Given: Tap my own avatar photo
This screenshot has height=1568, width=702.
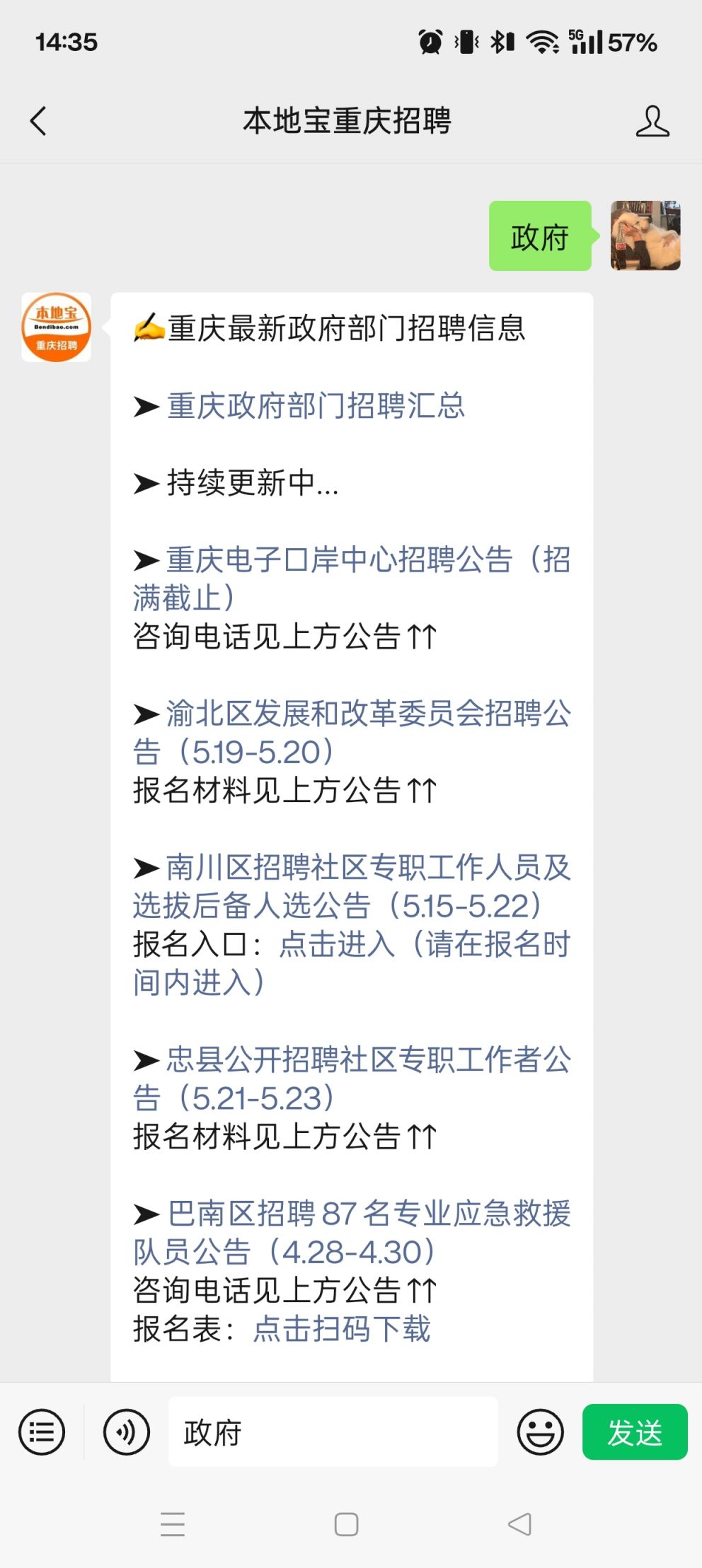Looking at the screenshot, I should coord(645,236).
